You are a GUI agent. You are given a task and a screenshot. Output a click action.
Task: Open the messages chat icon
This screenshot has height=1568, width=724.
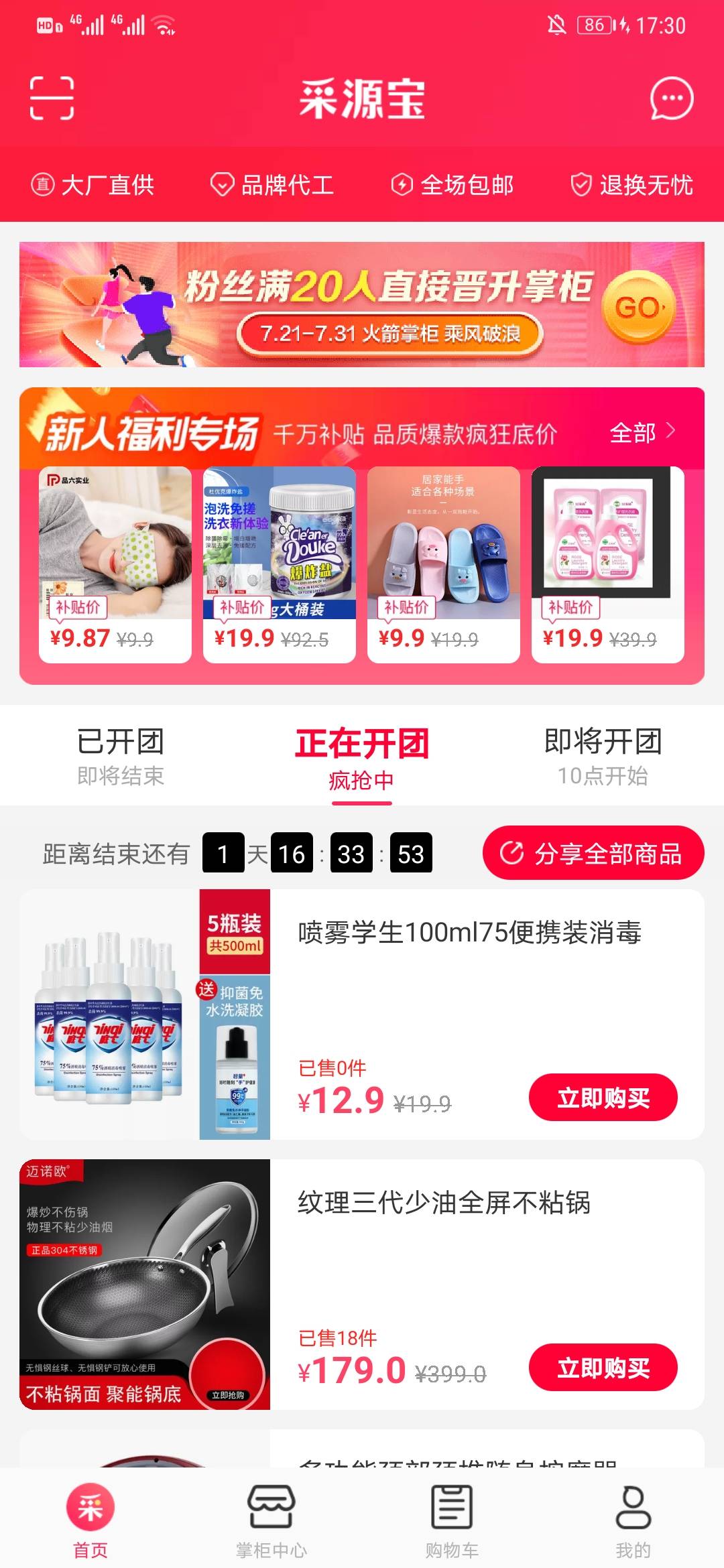(x=670, y=98)
